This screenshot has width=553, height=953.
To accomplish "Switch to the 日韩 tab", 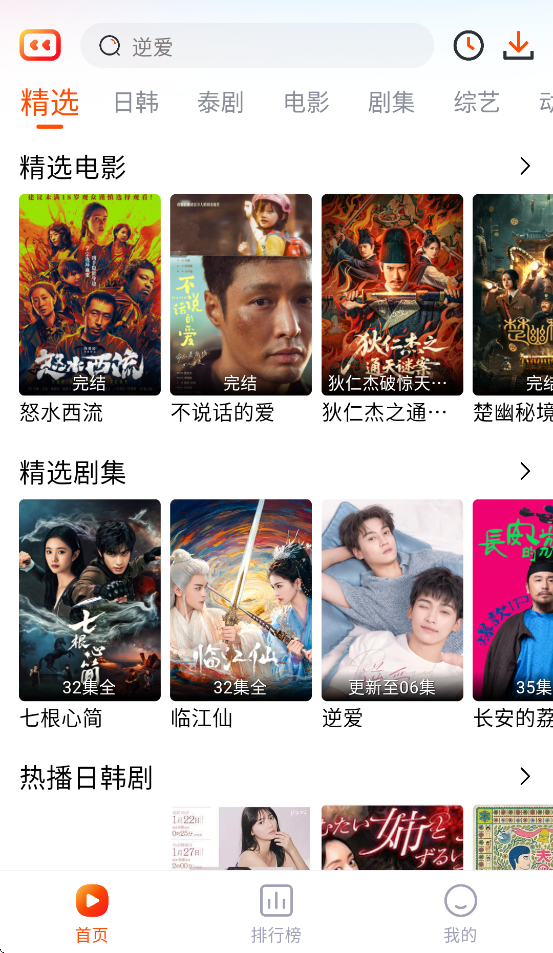I will (x=136, y=102).
